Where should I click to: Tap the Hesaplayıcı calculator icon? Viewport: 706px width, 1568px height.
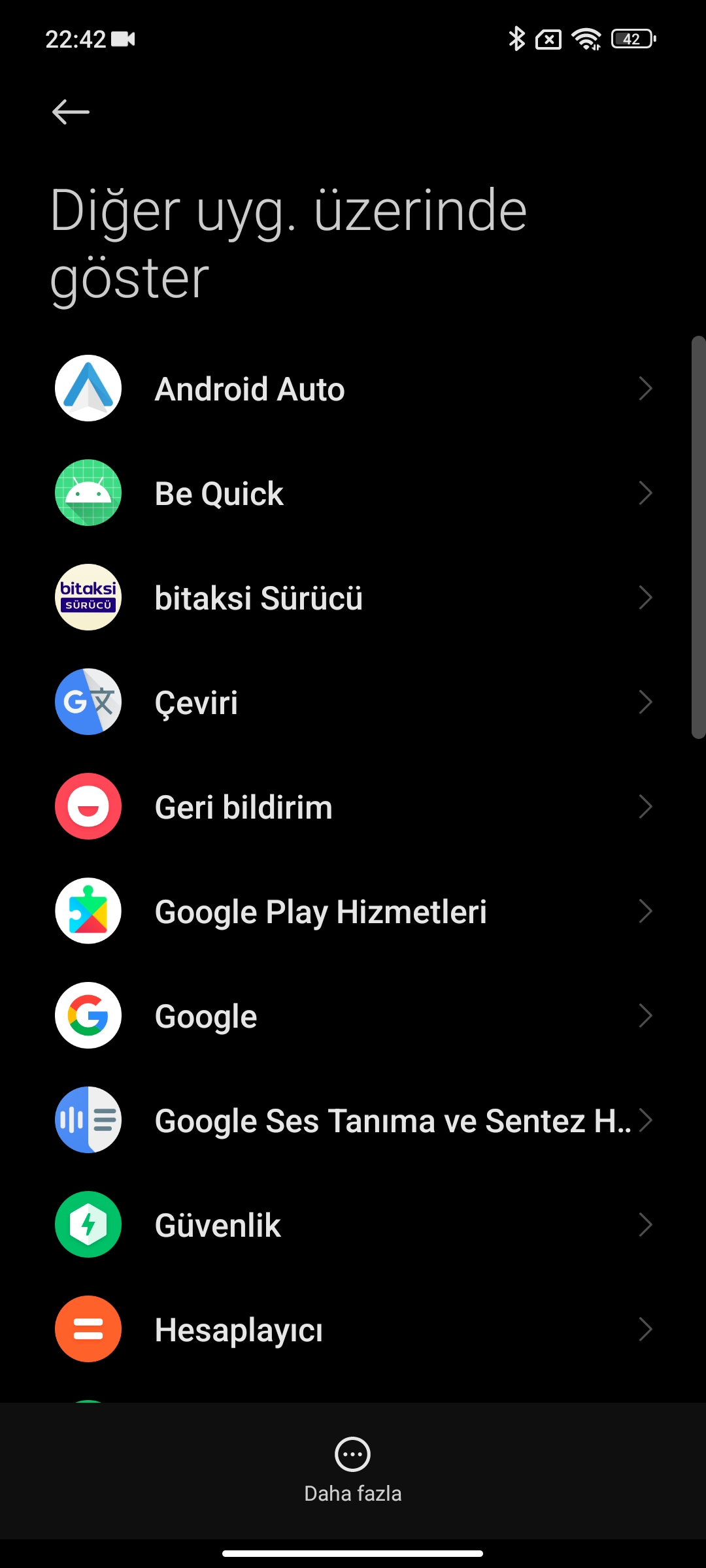click(x=88, y=1329)
